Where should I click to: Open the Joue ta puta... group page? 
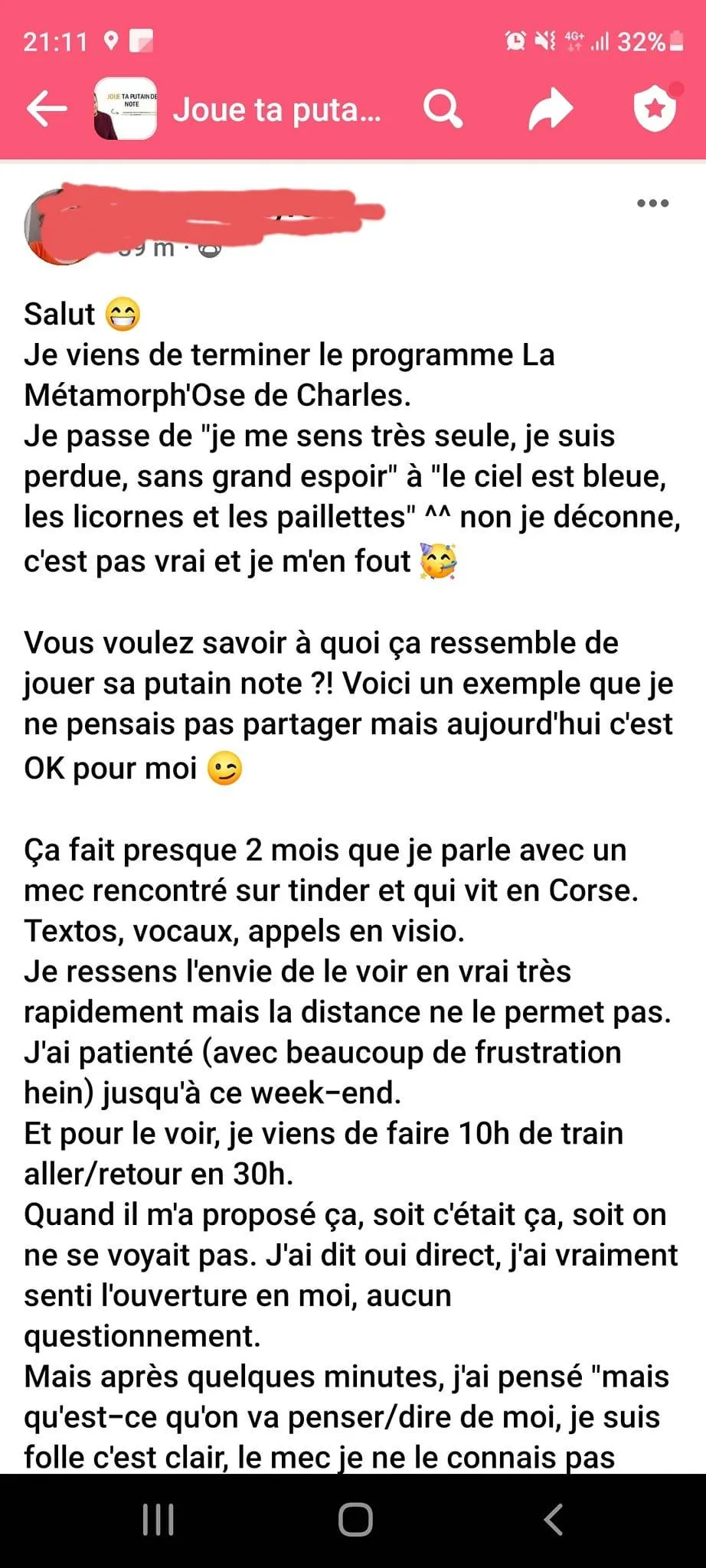tap(276, 109)
